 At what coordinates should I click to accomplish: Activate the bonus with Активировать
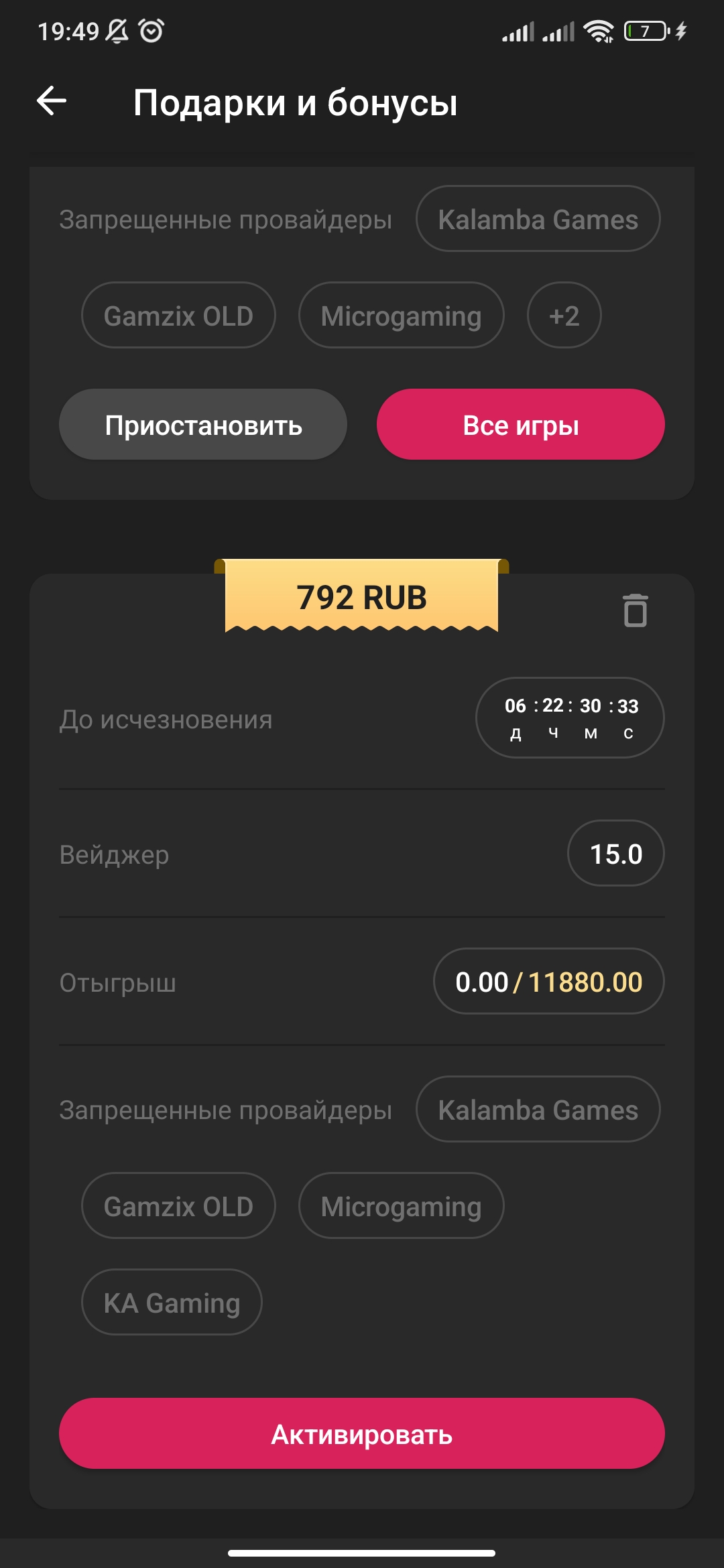click(362, 1434)
